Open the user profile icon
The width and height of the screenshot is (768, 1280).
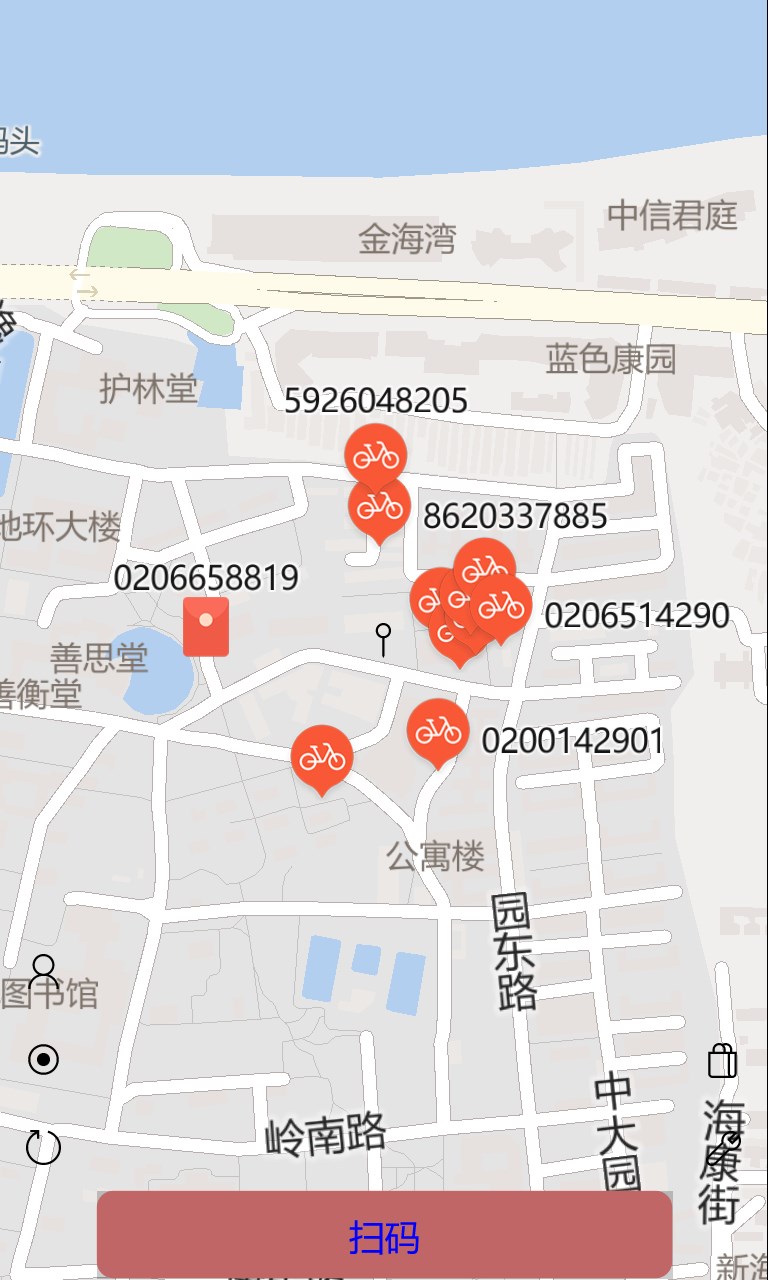coord(43,970)
